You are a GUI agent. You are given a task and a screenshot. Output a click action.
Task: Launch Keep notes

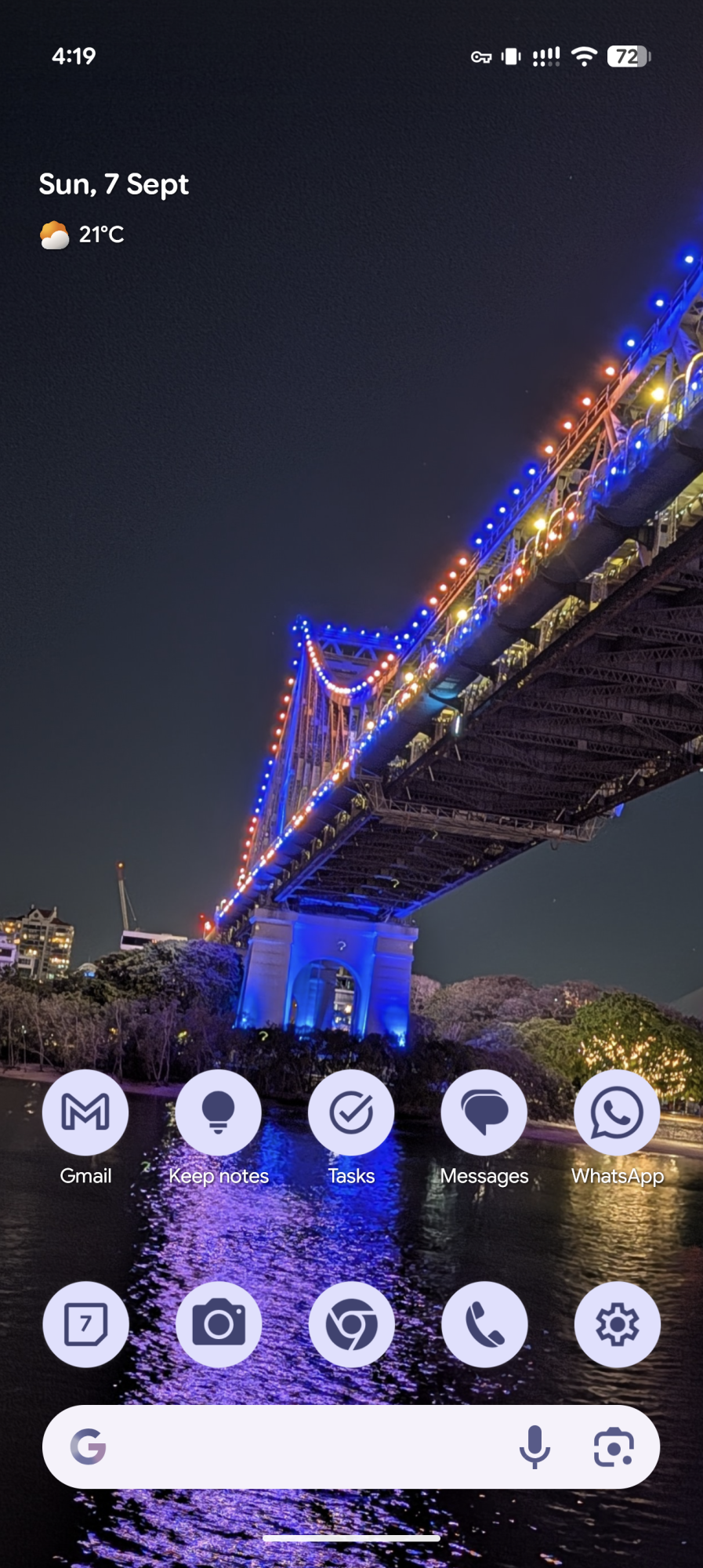point(219,1112)
